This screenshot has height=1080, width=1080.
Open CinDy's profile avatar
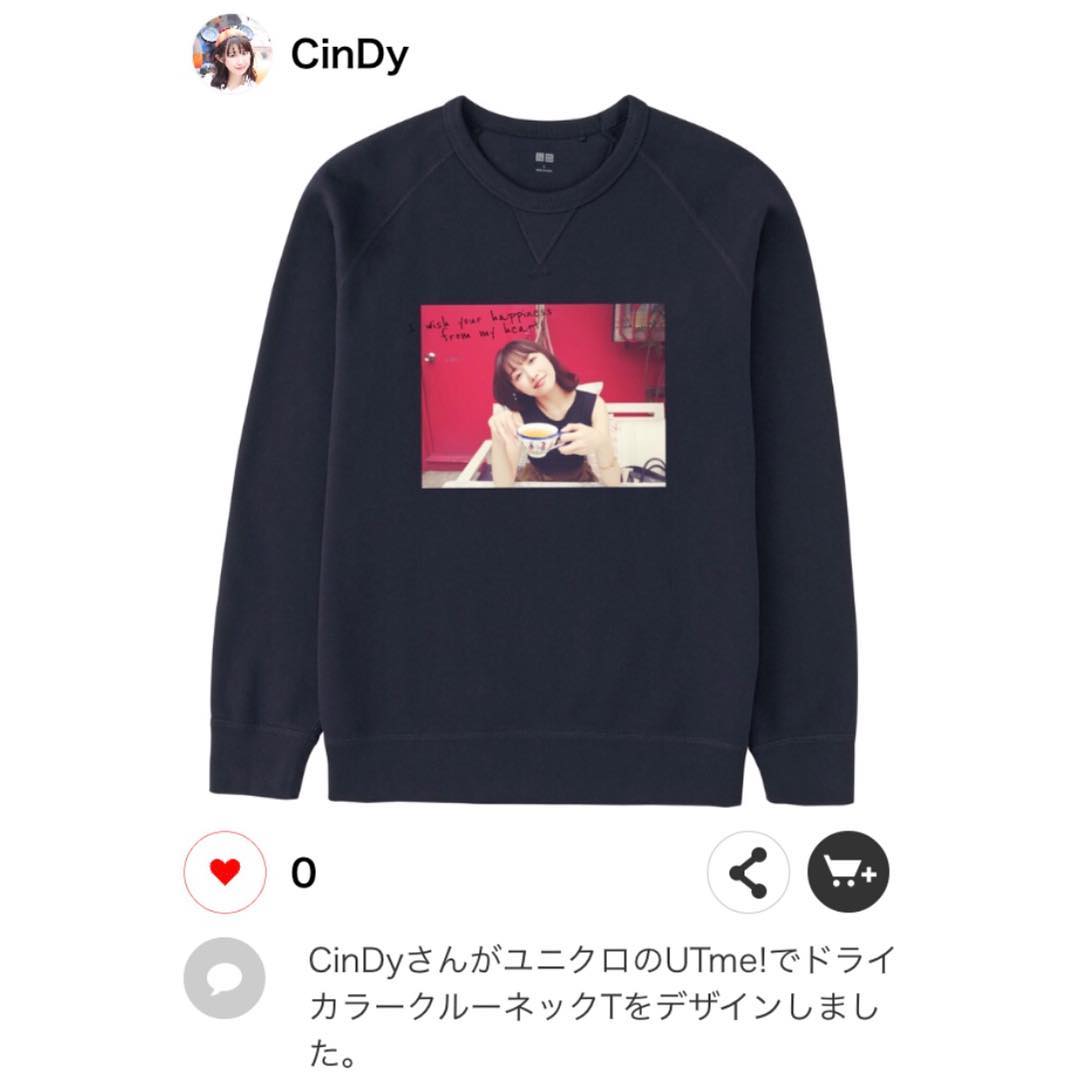coord(232,54)
